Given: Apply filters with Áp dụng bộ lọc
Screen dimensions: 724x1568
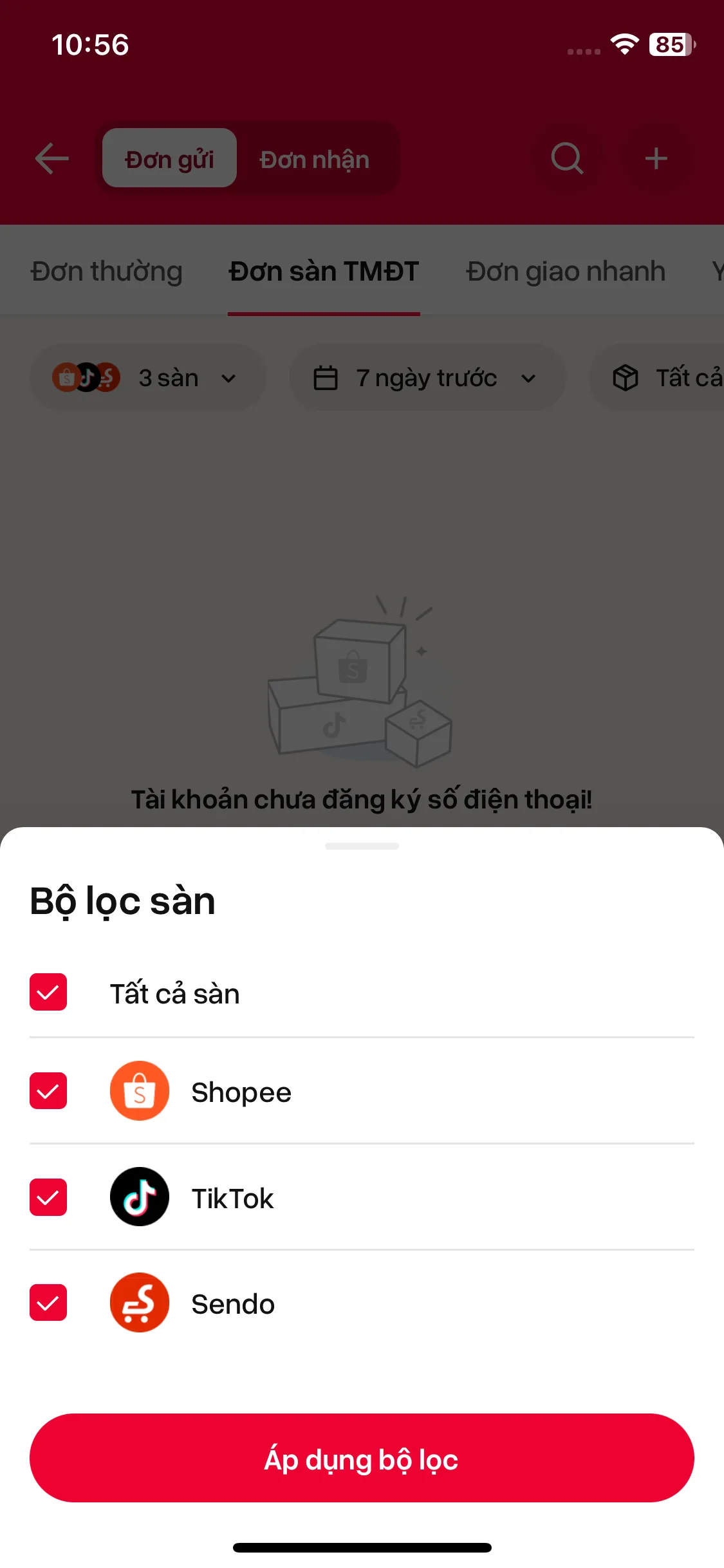Looking at the screenshot, I should point(362,1459).
